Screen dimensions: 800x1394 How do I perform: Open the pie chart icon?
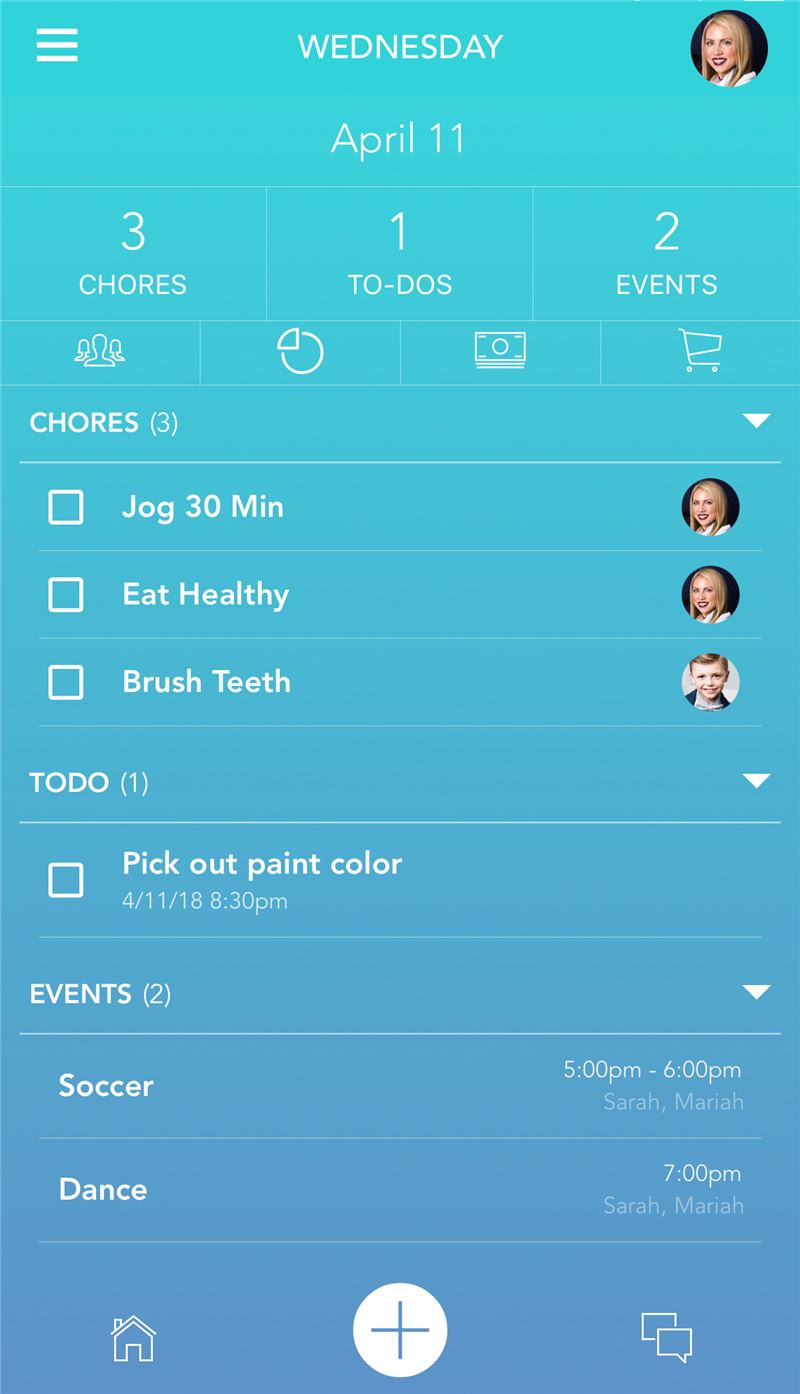pyautogui.click(x=300, y=352)
